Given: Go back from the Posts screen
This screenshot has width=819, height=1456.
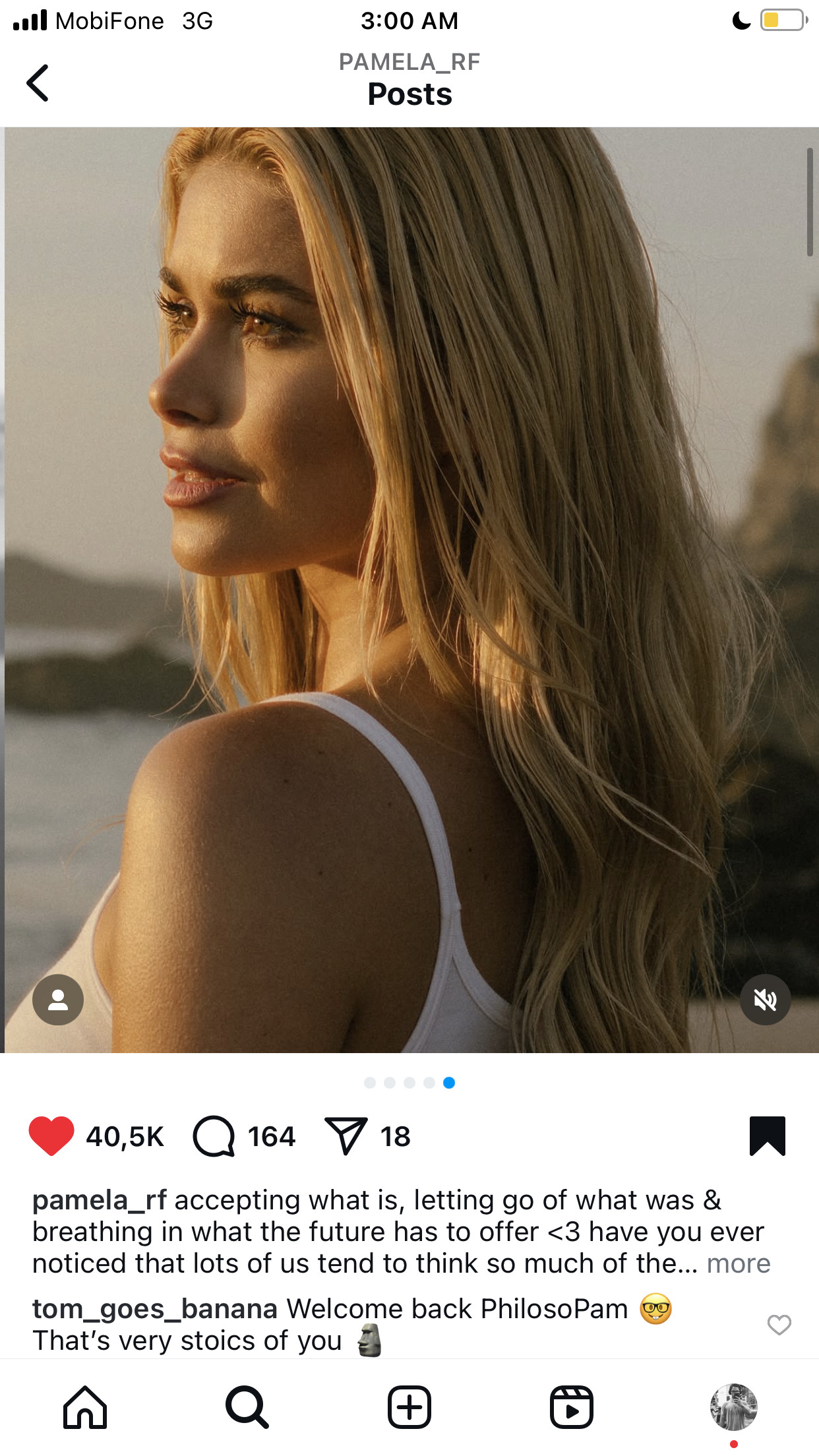Looking at the screenshot, I should coord(38,83).
